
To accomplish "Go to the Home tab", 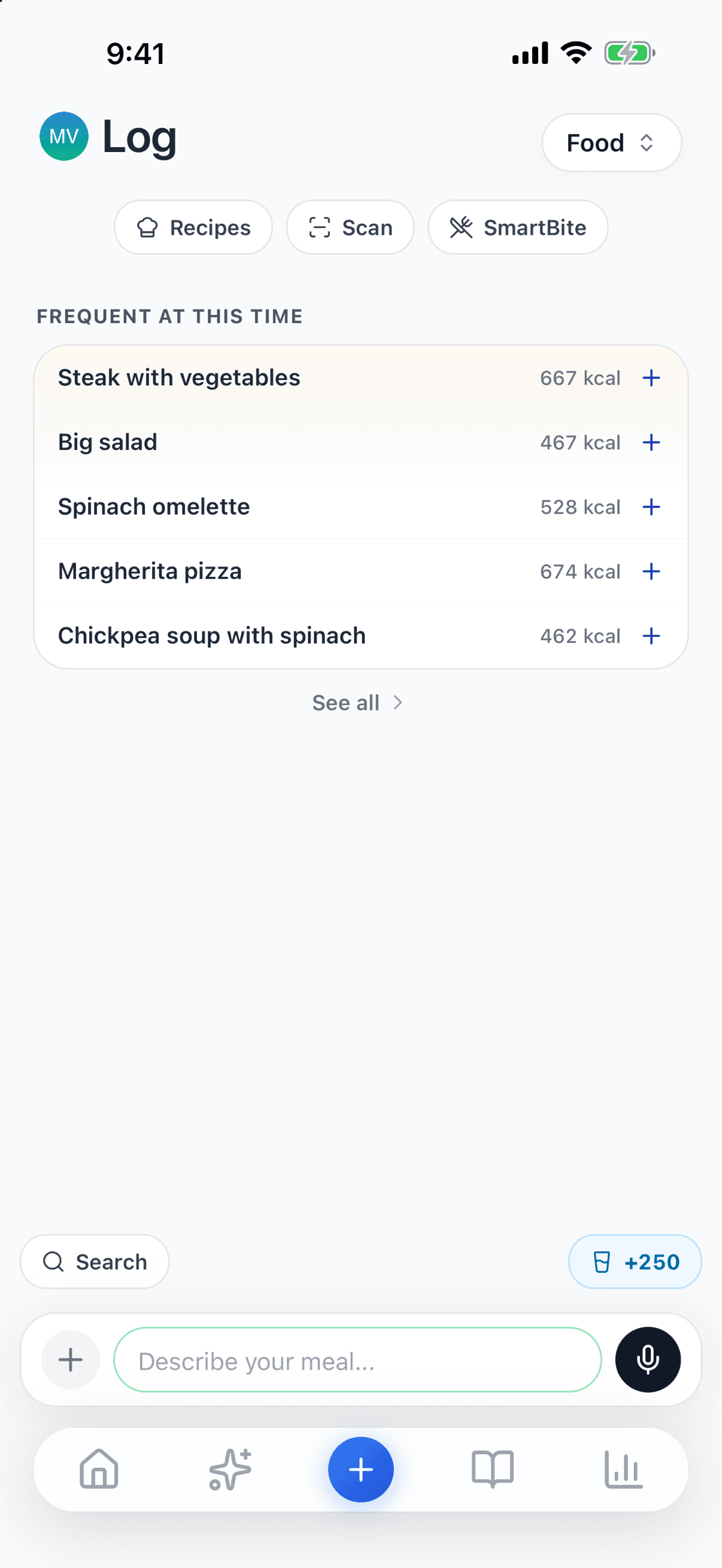I will [99, 1469].
